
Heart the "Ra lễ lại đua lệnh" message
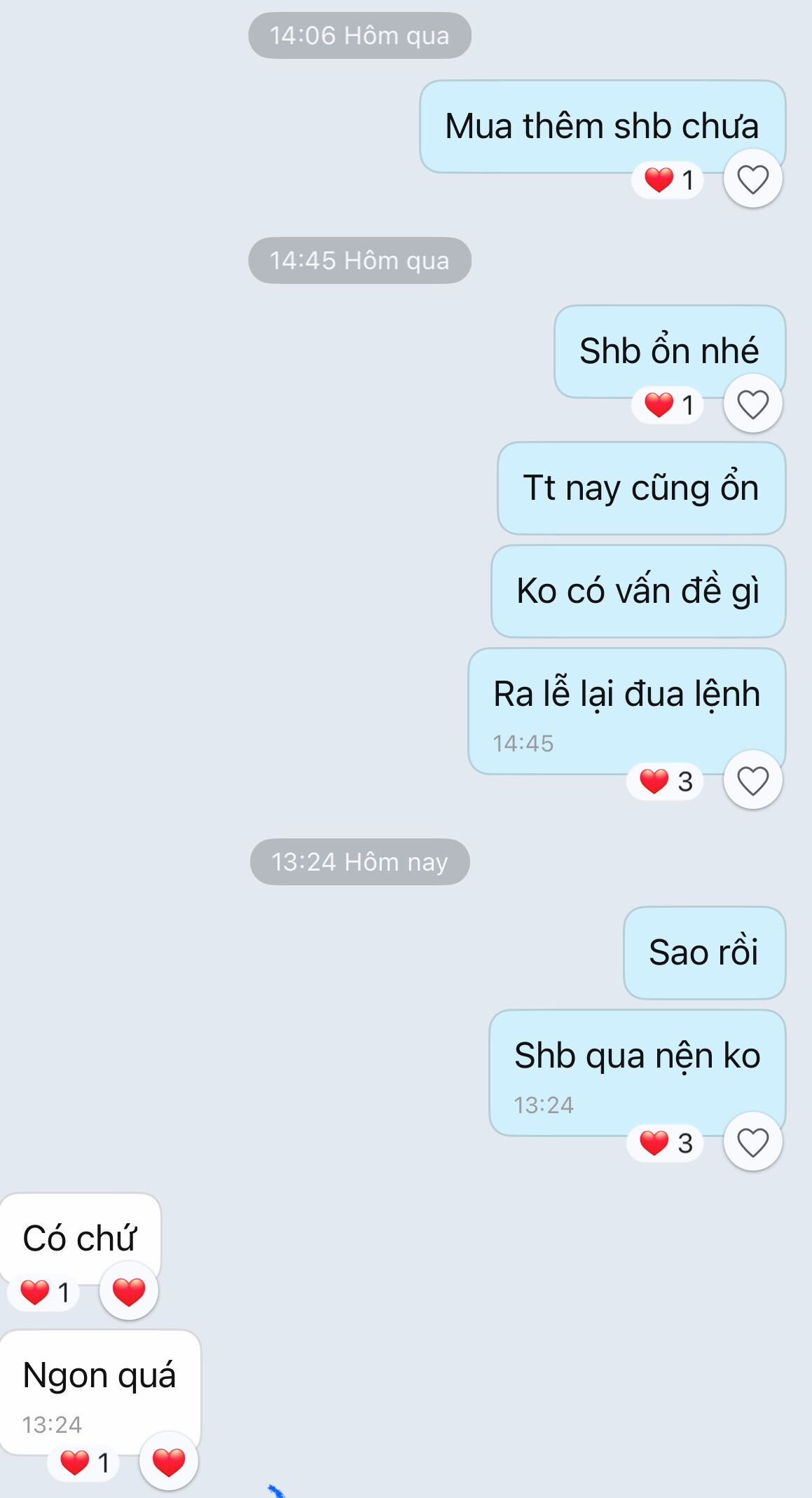coord(752,781)
